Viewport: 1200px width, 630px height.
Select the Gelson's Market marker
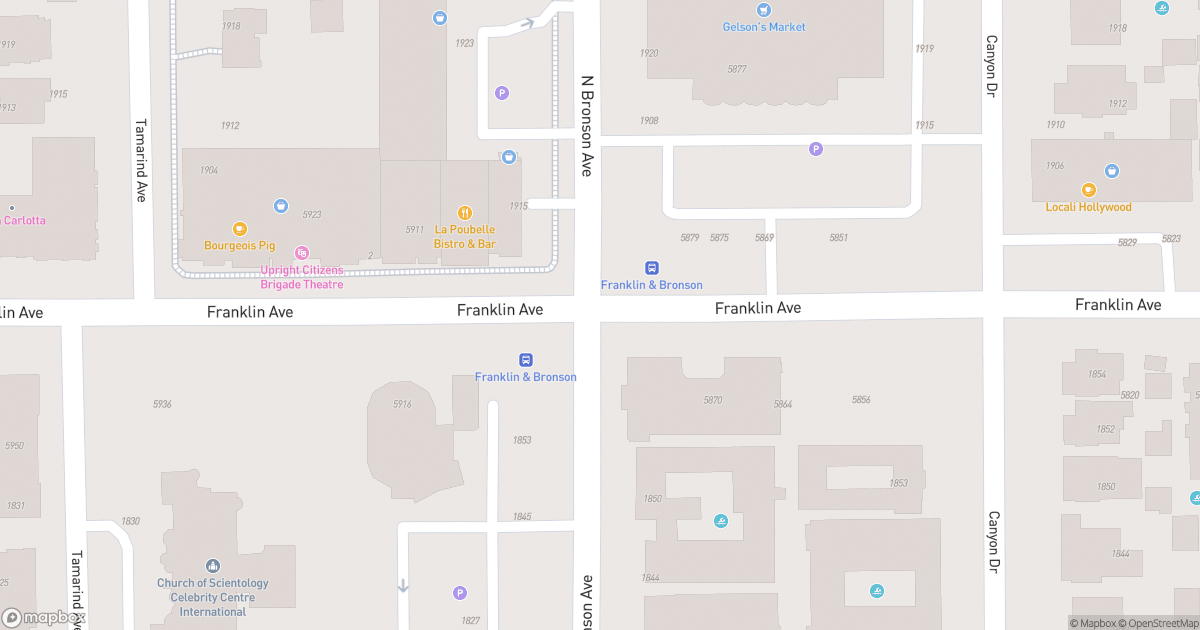(764, 9)
